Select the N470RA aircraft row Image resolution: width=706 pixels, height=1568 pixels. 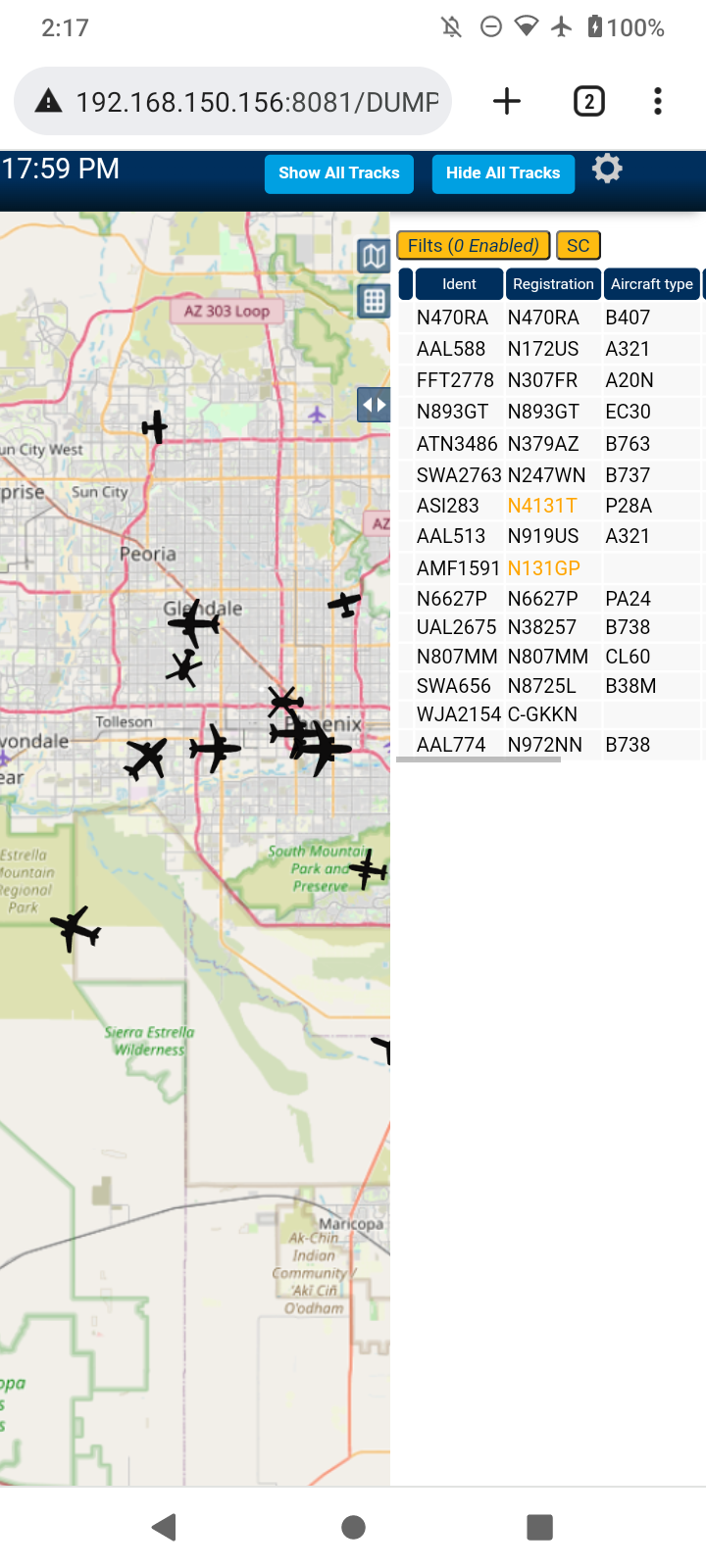click(549, 318)
